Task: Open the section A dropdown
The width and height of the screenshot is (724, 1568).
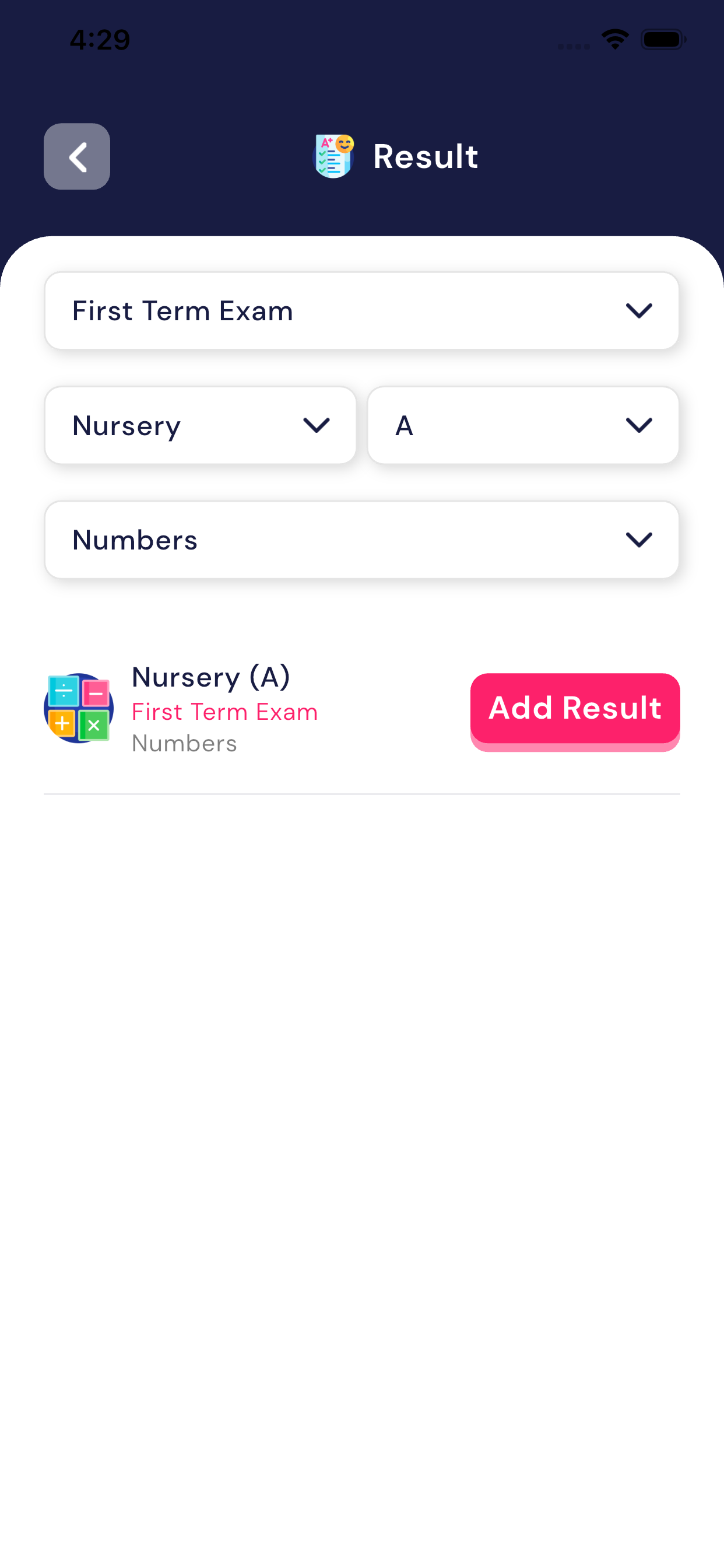Action: pos(523,425)
